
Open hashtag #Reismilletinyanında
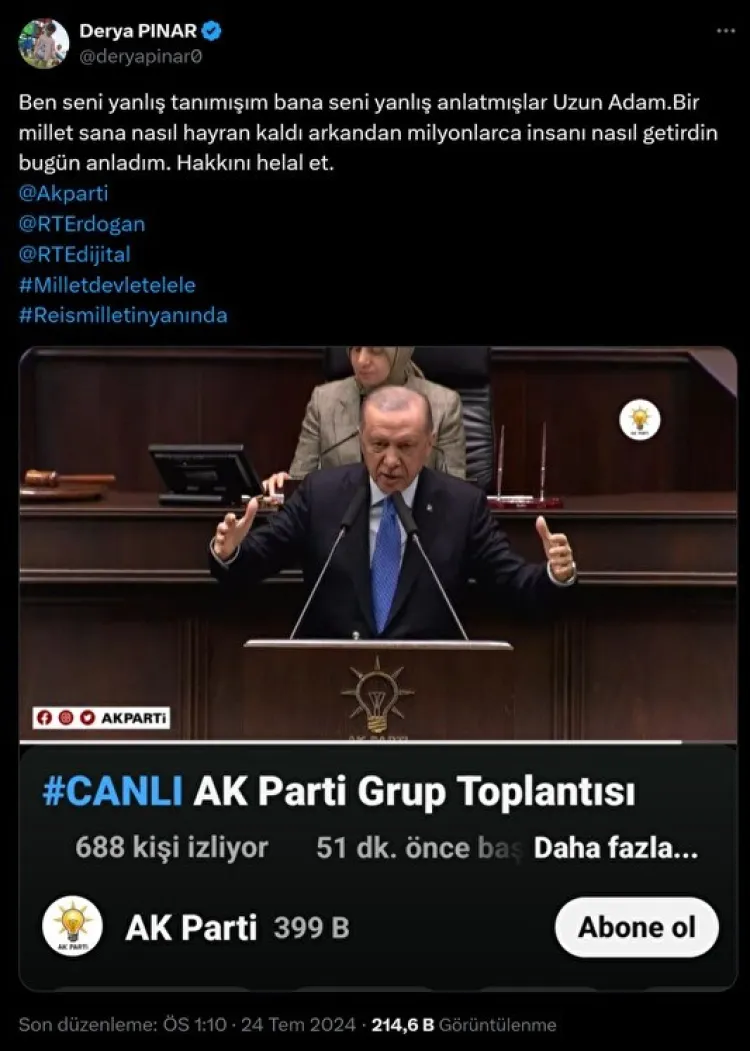click(x=123, y=315)
